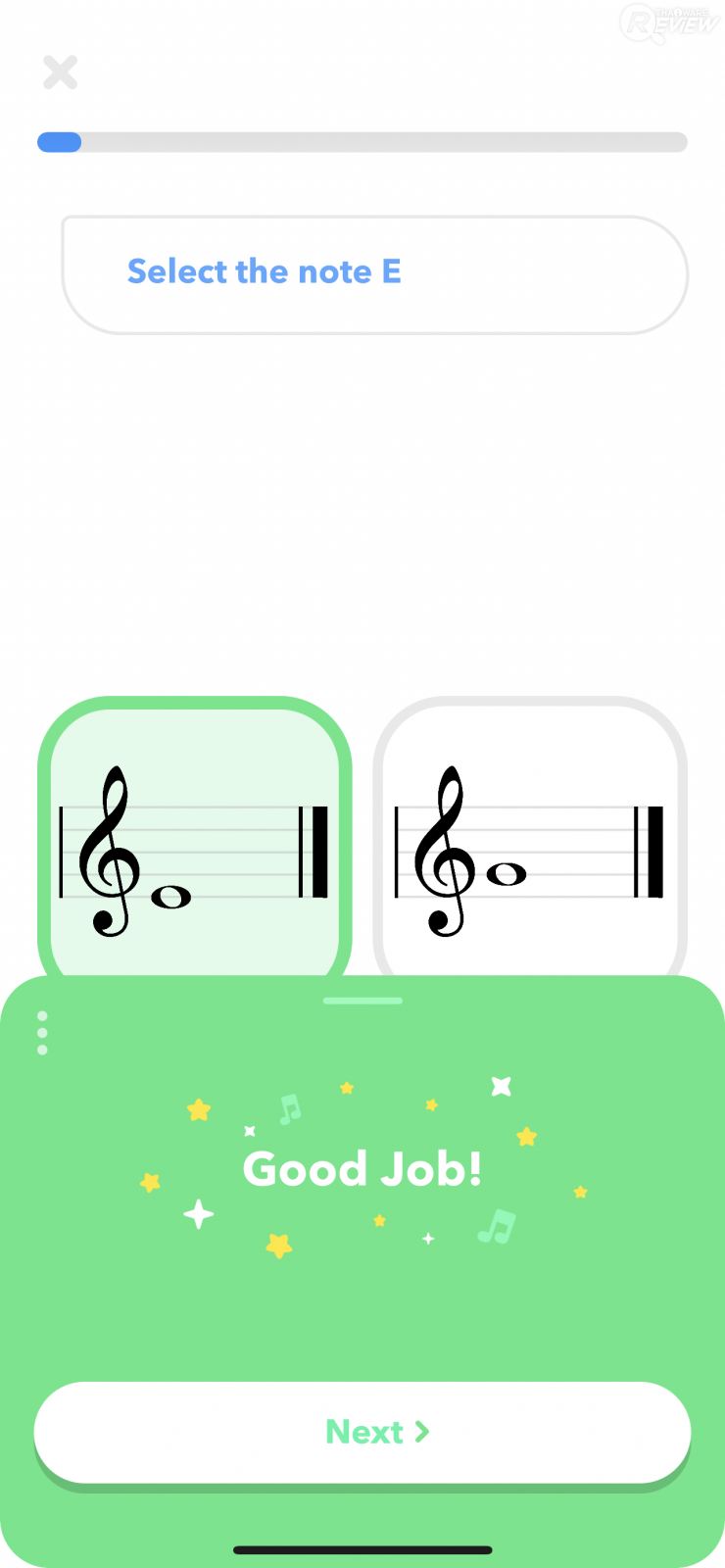Continue with the Next button
725x1568 pixels.
pos(362,1432)
